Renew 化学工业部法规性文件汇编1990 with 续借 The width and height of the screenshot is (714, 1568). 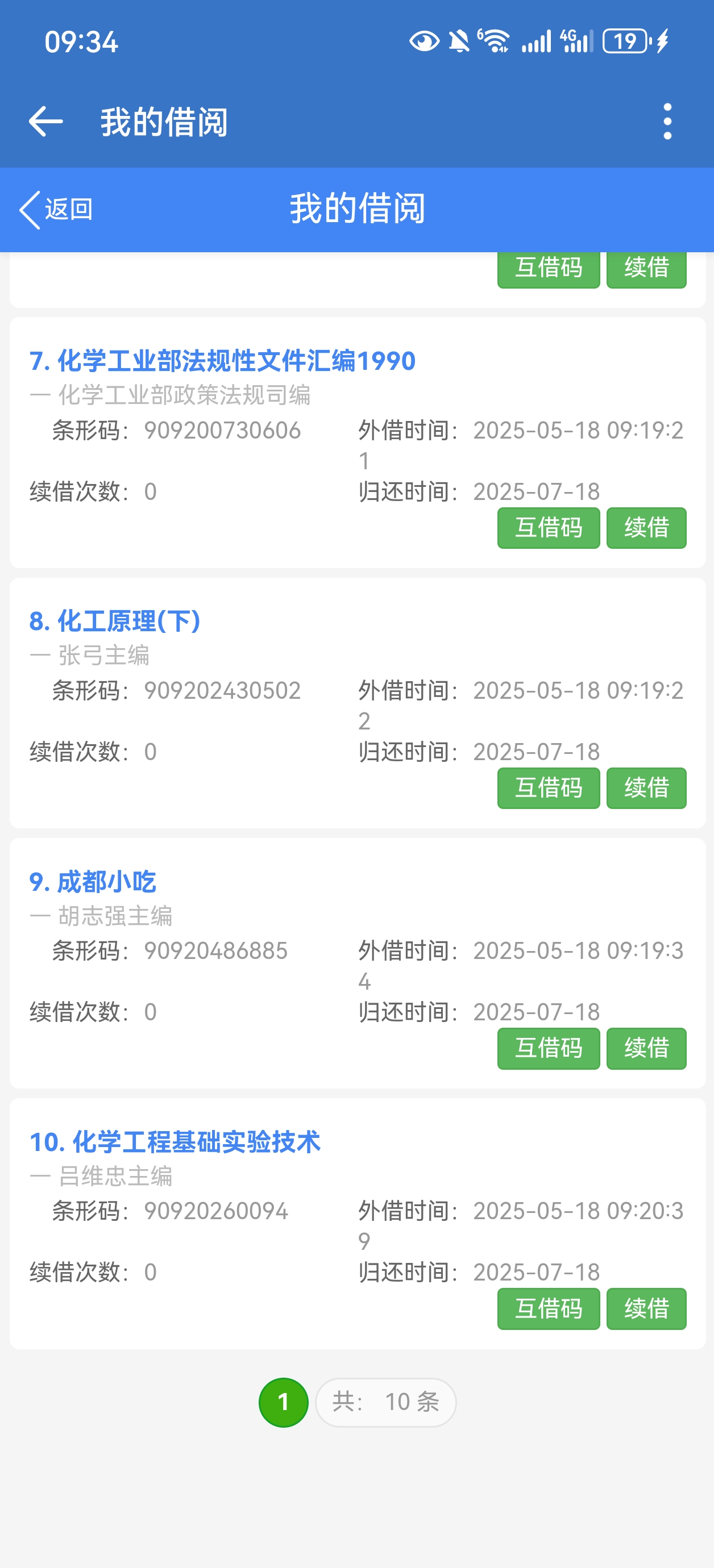pyautogui.click(x=646, y=528)
